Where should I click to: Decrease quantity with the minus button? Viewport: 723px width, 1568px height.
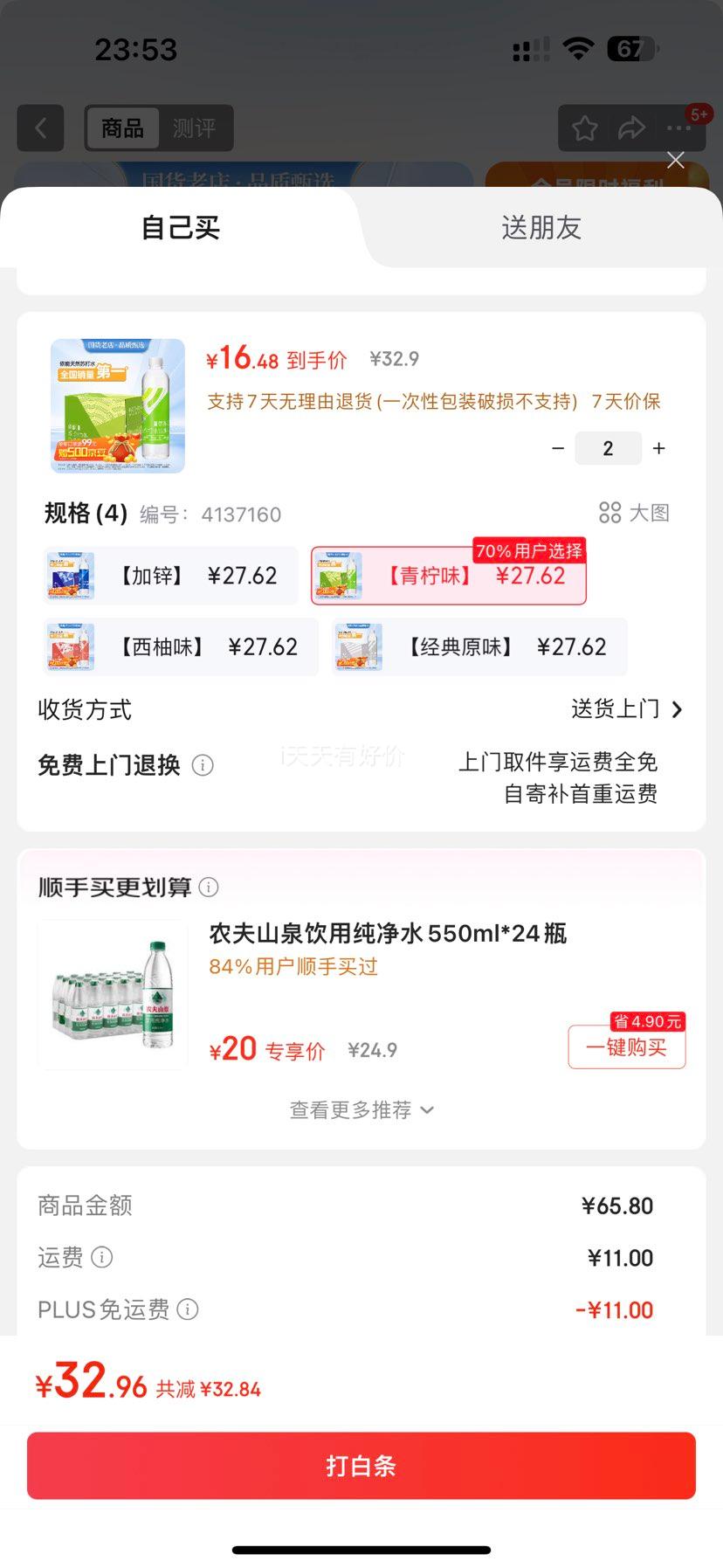(x=558, y=449)
